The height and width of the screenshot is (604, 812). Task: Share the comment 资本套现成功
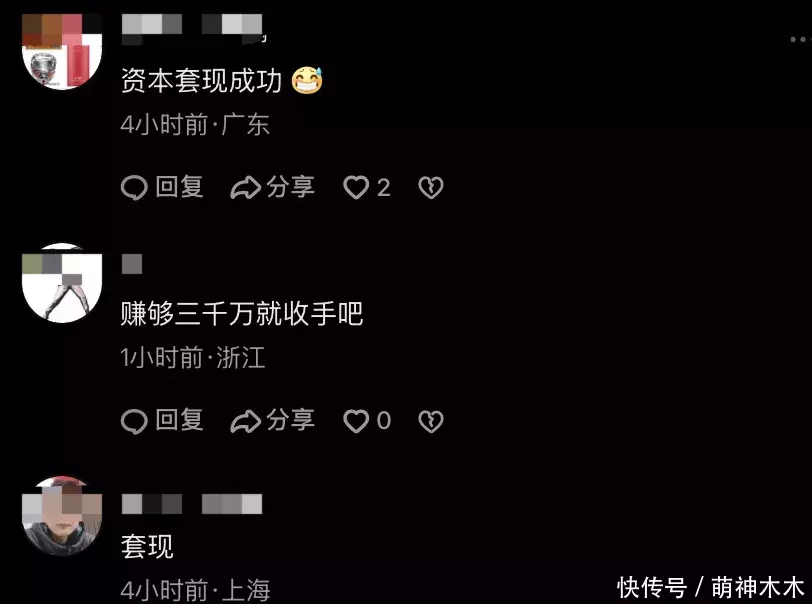point(272,187)
